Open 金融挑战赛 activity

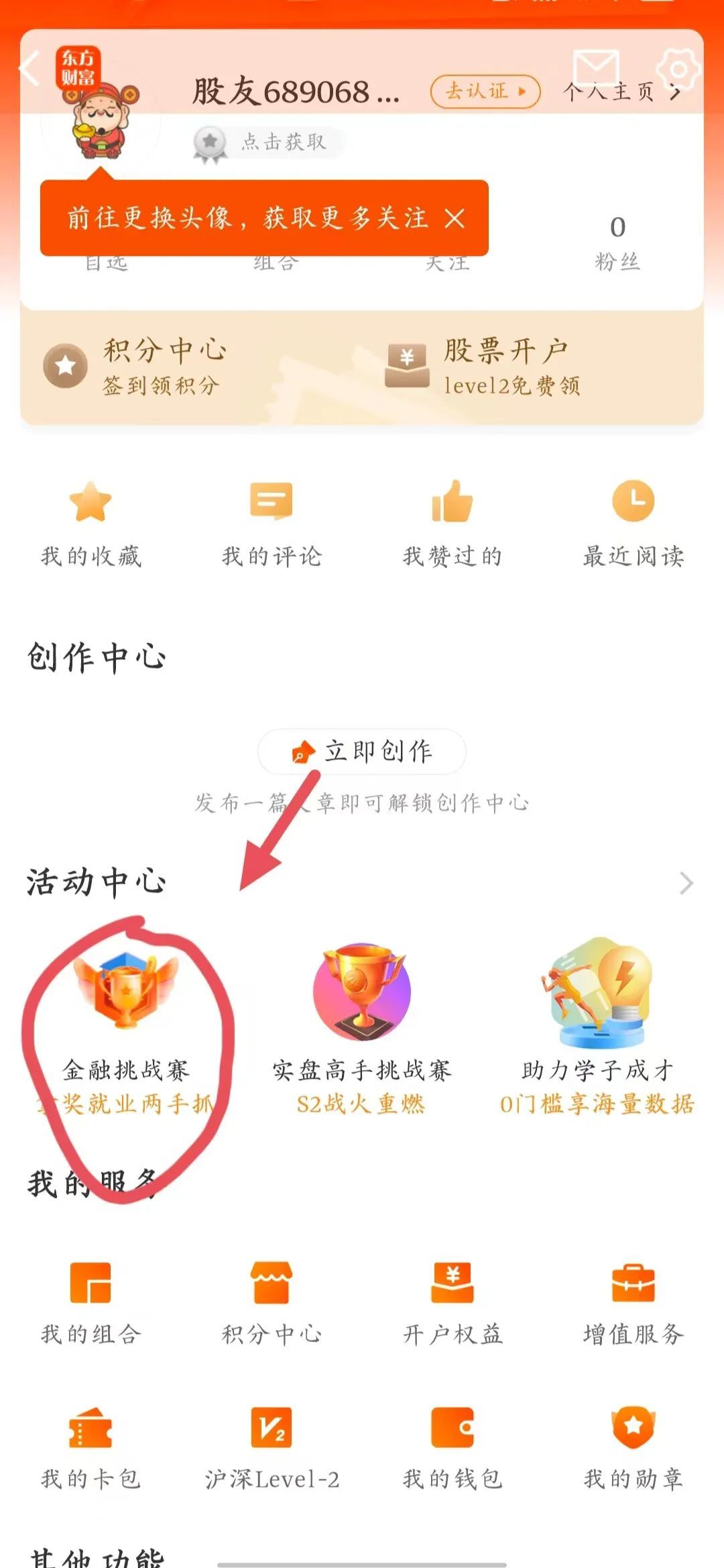coord(126,1025)
